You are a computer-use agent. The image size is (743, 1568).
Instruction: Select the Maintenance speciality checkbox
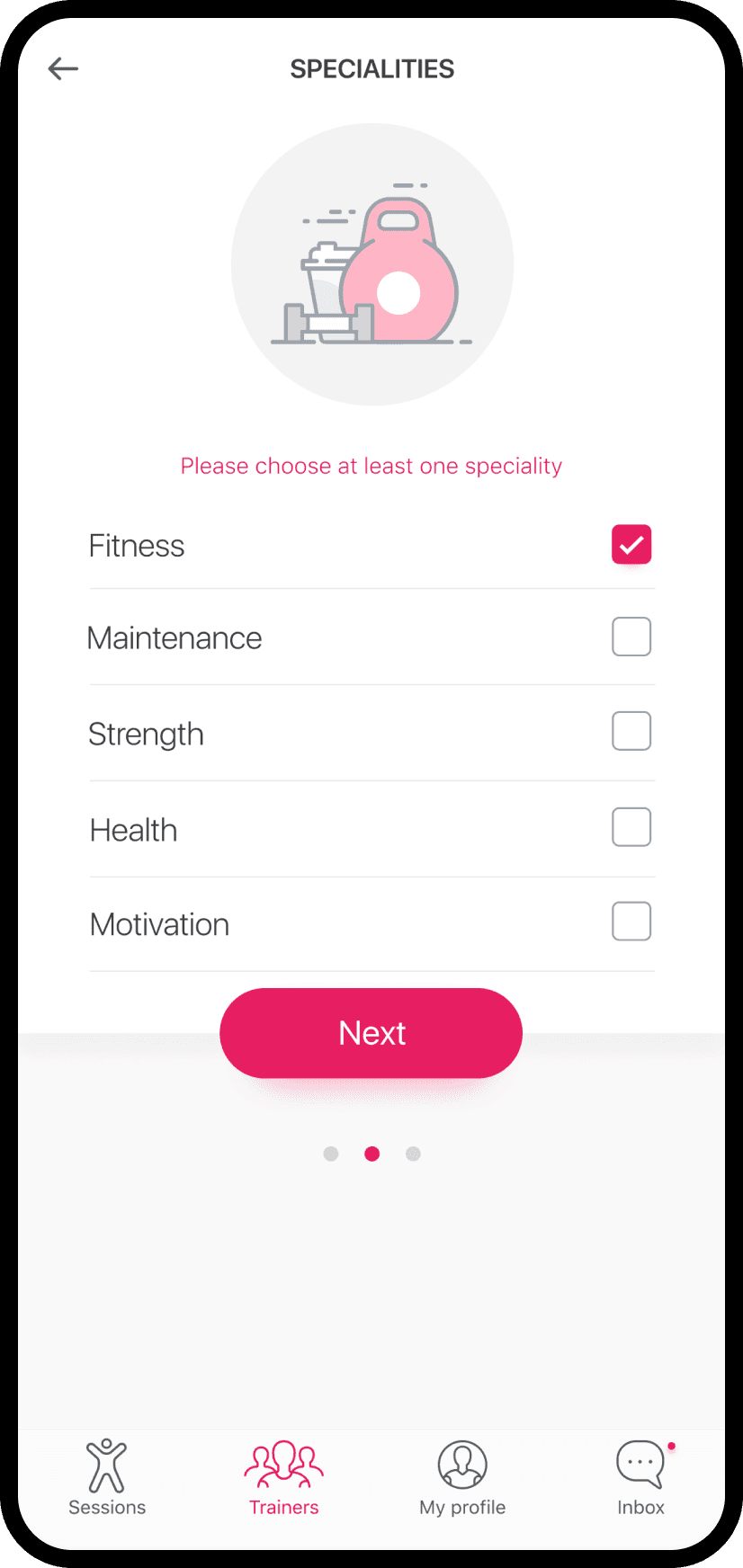click(631, 637)
